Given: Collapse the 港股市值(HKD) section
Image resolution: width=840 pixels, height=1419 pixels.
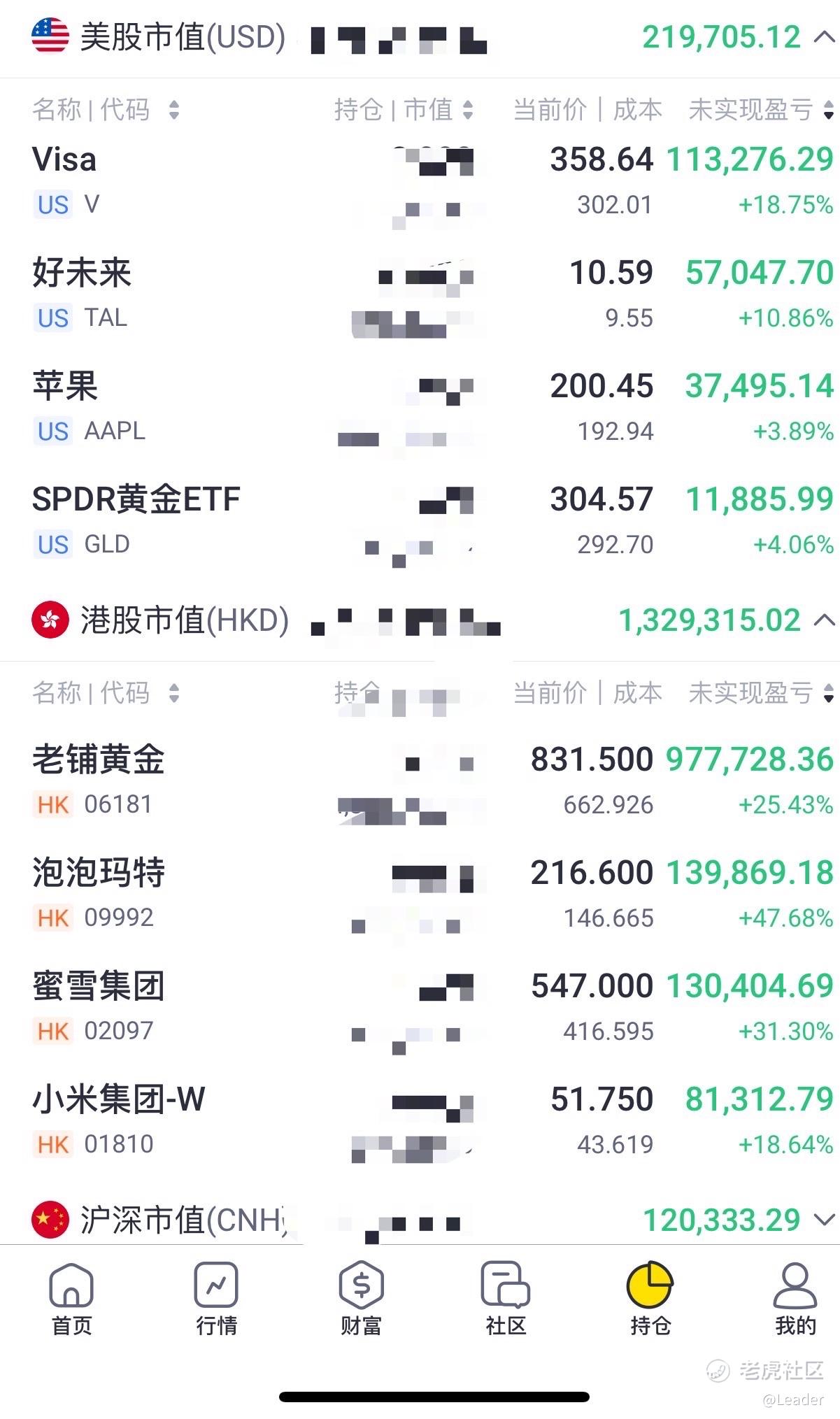Looking at the screenshot, I should (825, 620).
